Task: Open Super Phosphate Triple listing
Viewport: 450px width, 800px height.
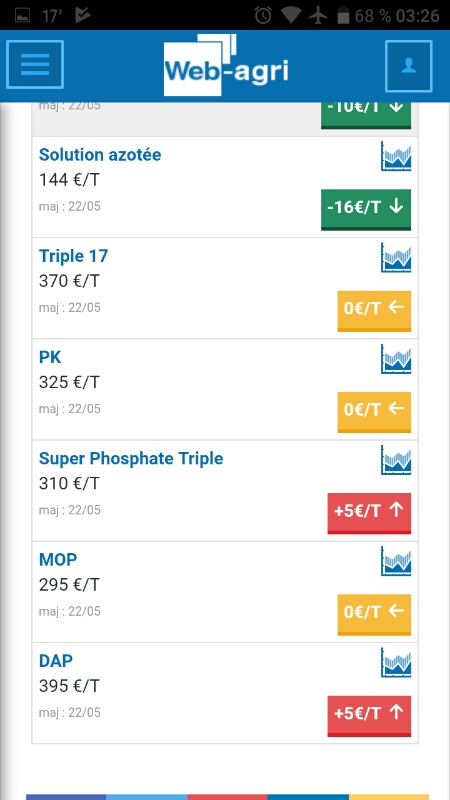Action: [131, 458]
